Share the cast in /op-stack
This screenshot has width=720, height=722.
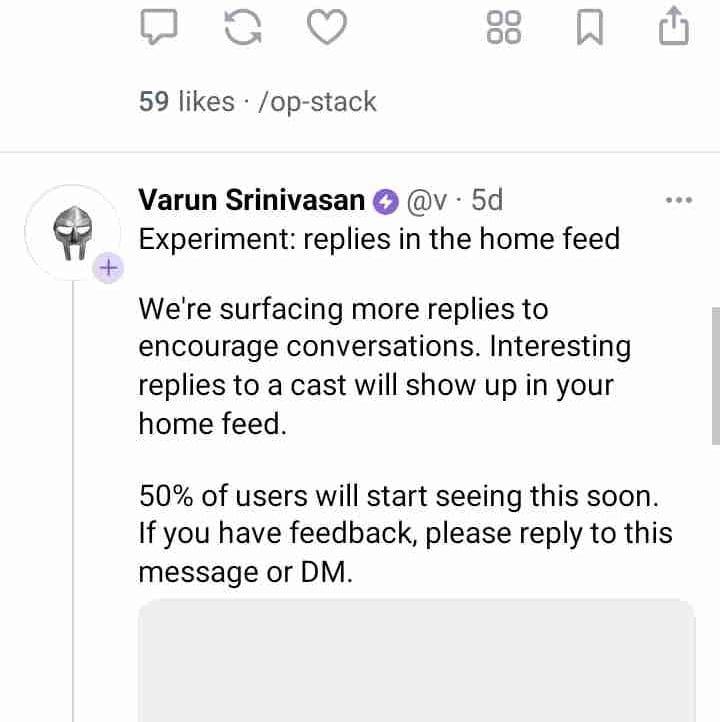pos(674,26)
